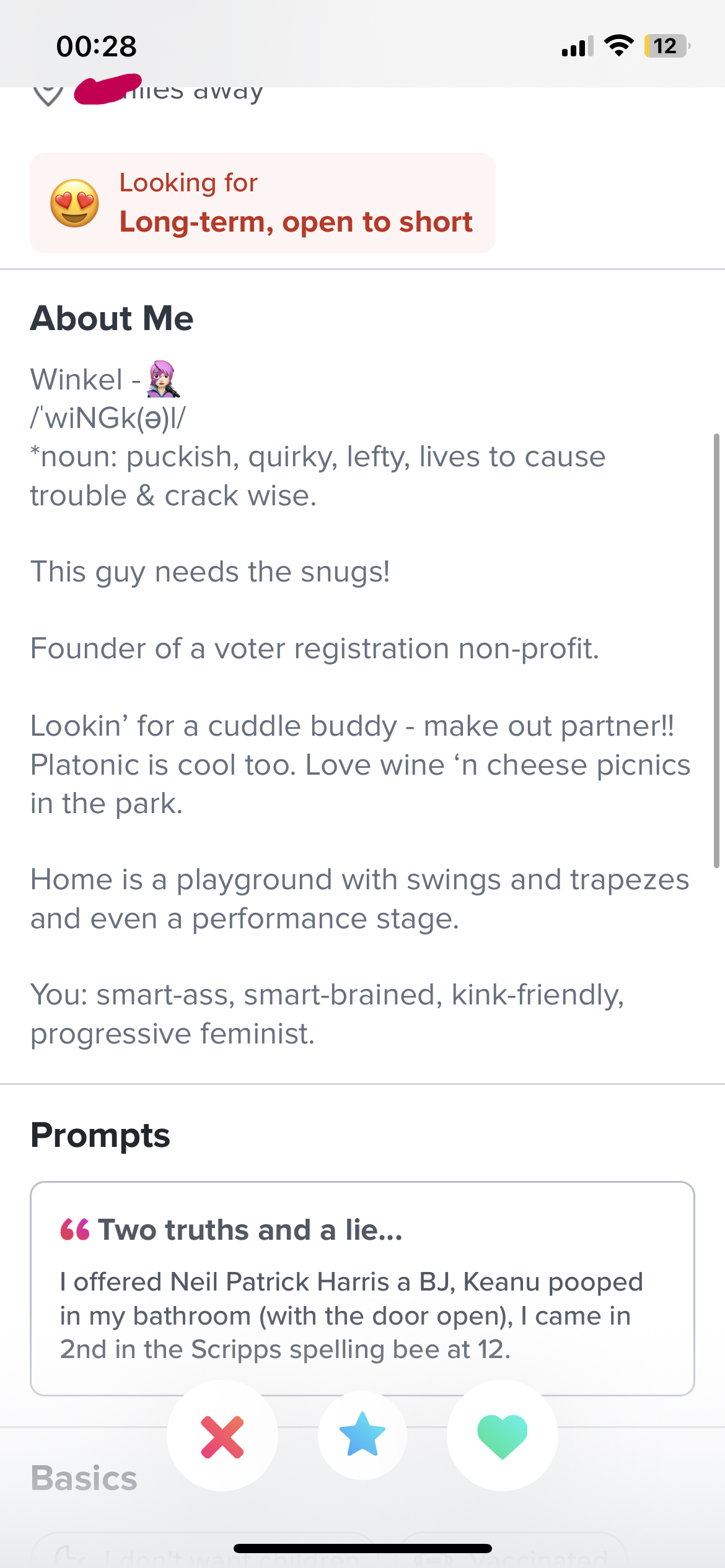Tap the red X to pass
The height and width of the screenshot is (1568, 725).
click(x=222, y=1435)
